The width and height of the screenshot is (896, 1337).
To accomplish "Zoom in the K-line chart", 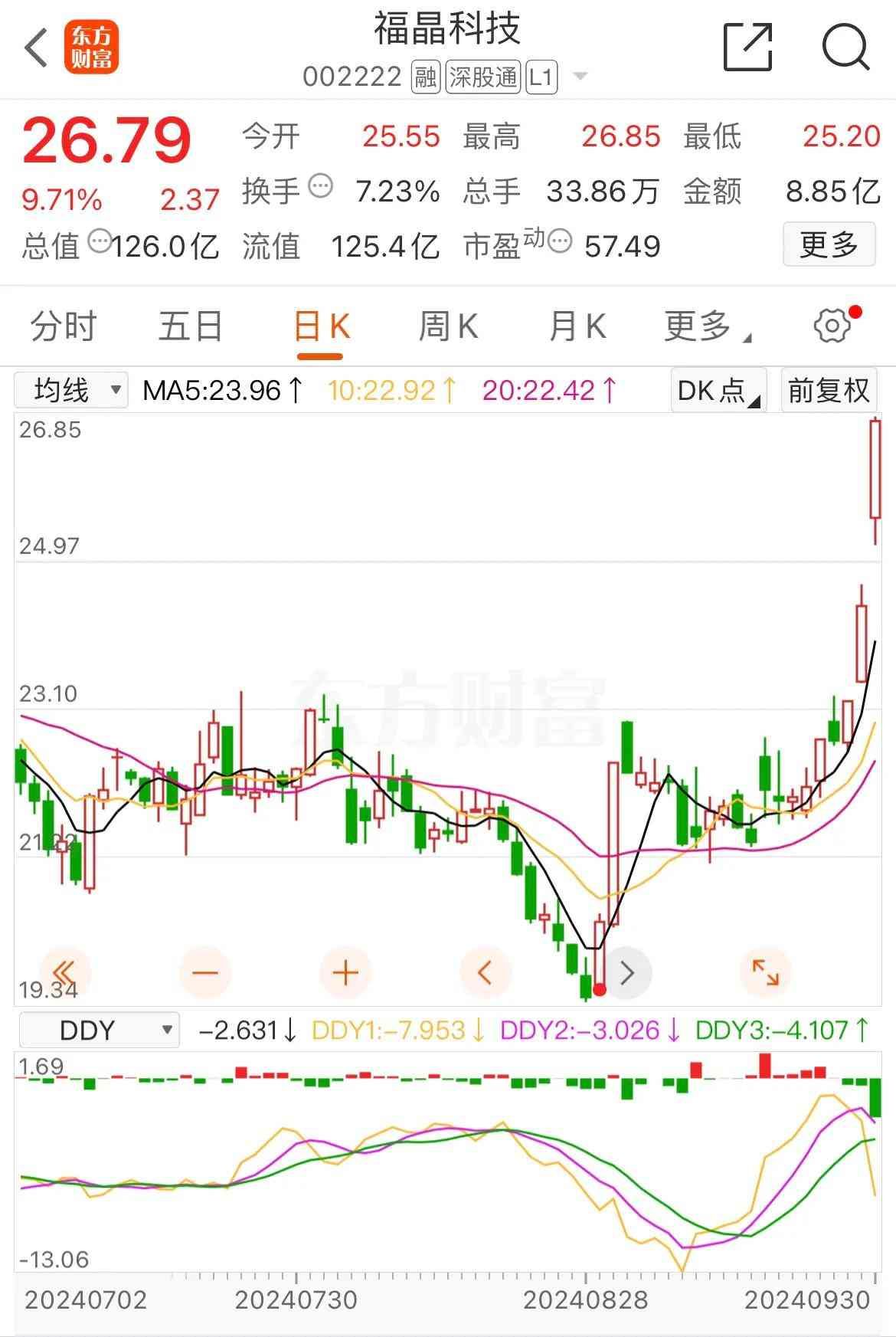I will pyautogui.click(x=345, y=973).
